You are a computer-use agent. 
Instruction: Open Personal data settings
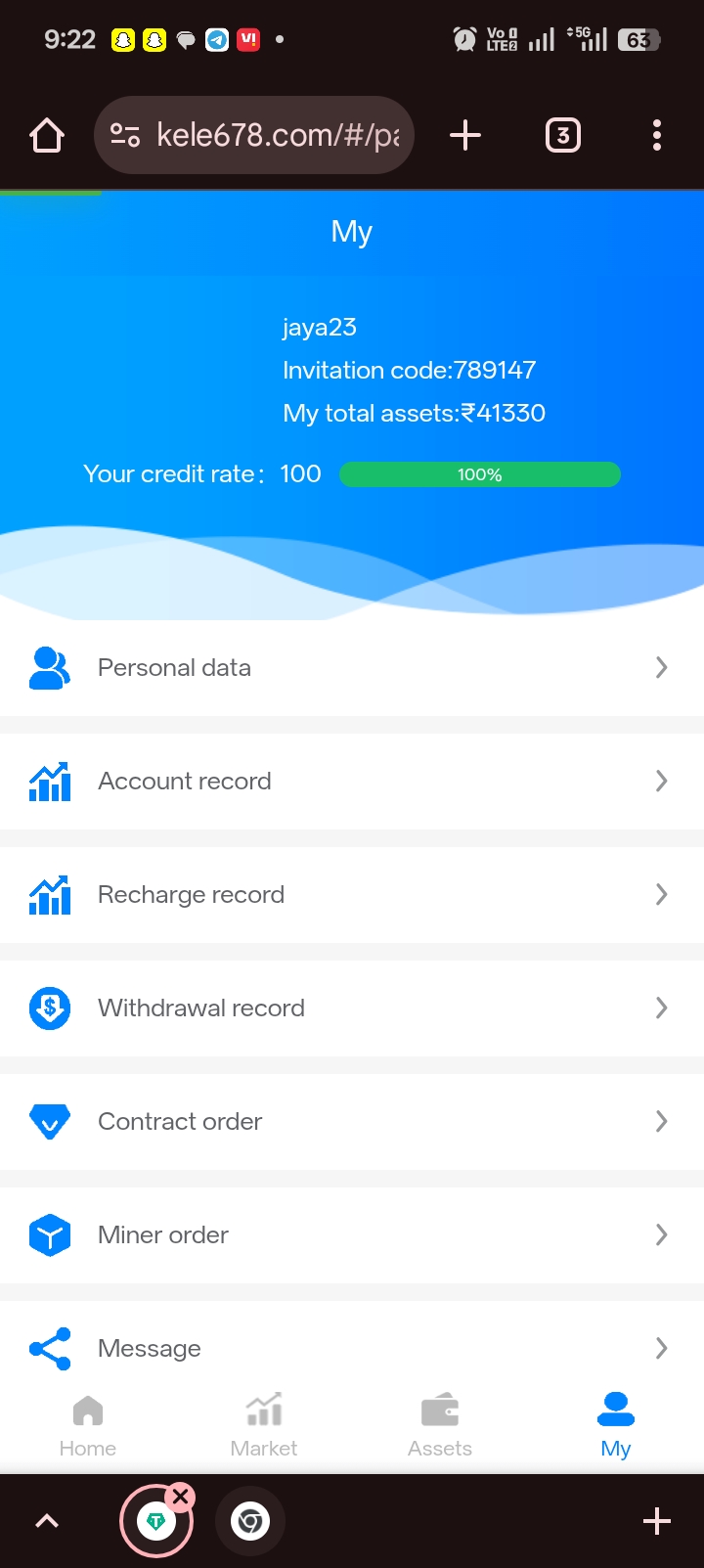point(352,668)
